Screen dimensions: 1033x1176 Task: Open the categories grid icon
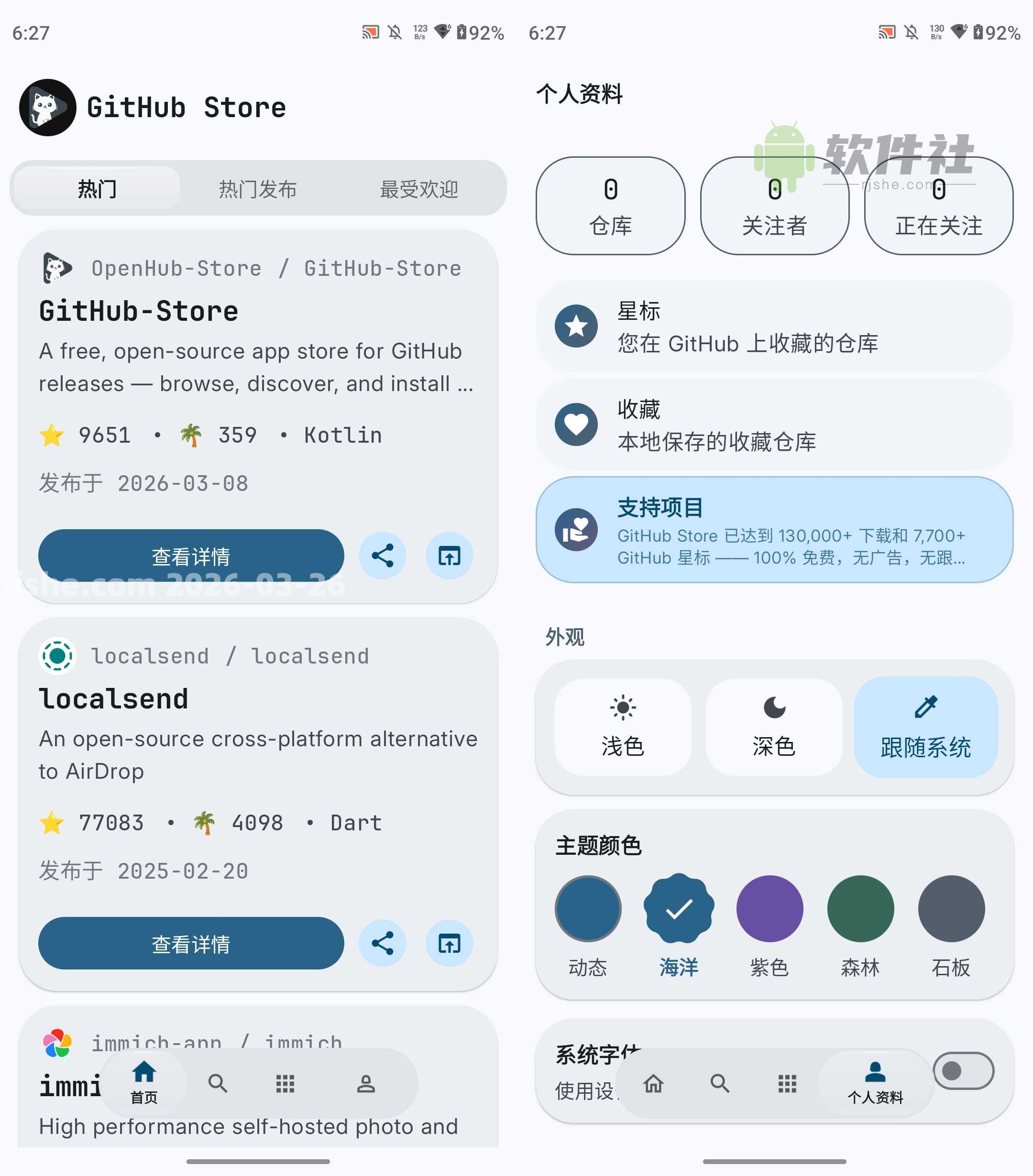(286, 1084)
